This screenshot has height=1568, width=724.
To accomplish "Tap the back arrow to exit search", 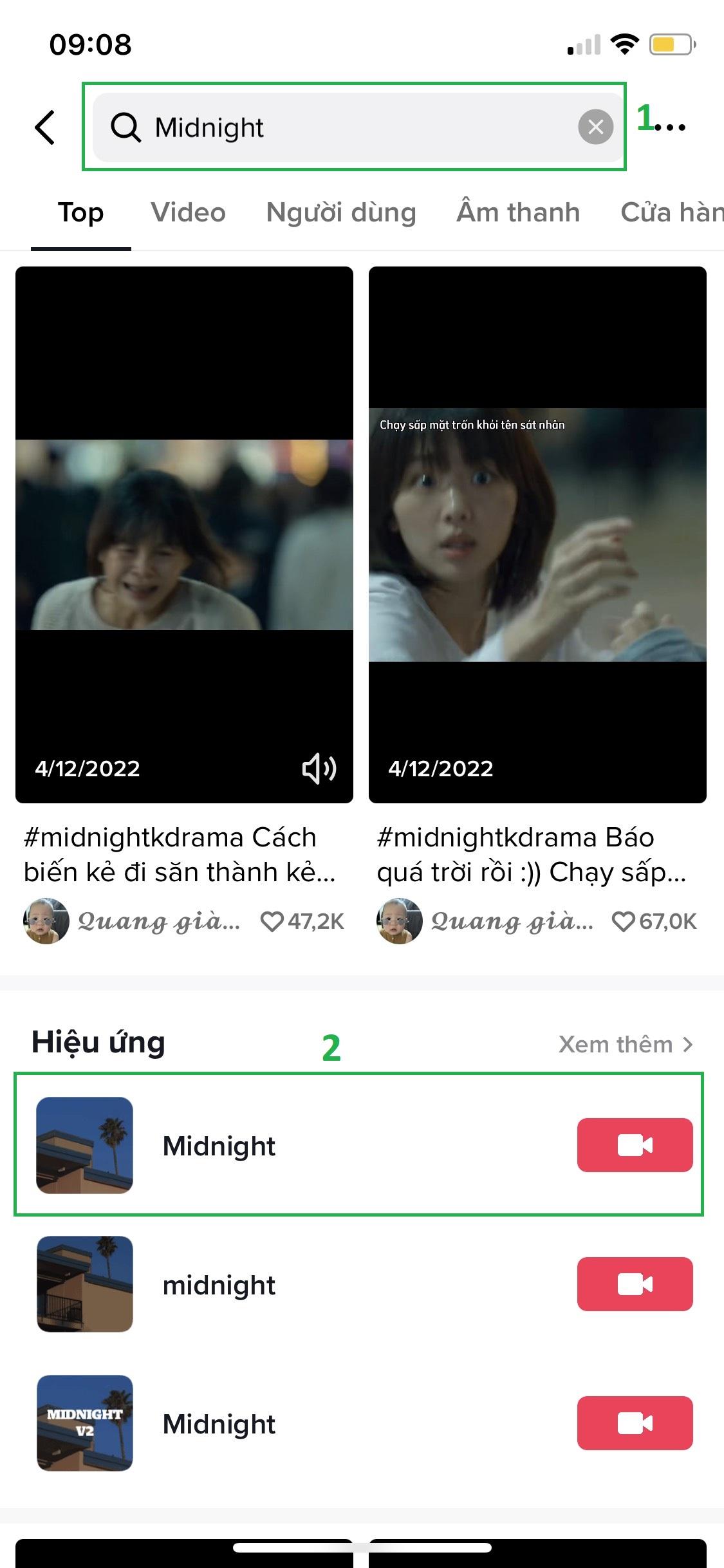I will (x=45, y=127).
